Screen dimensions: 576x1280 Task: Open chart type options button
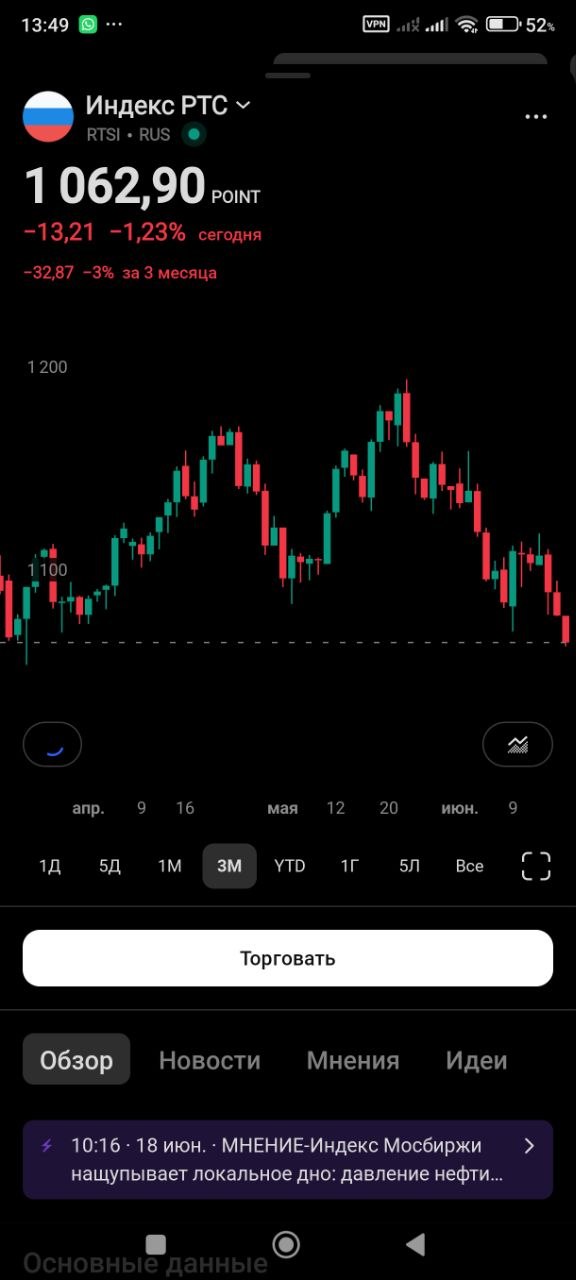[517, 744]
